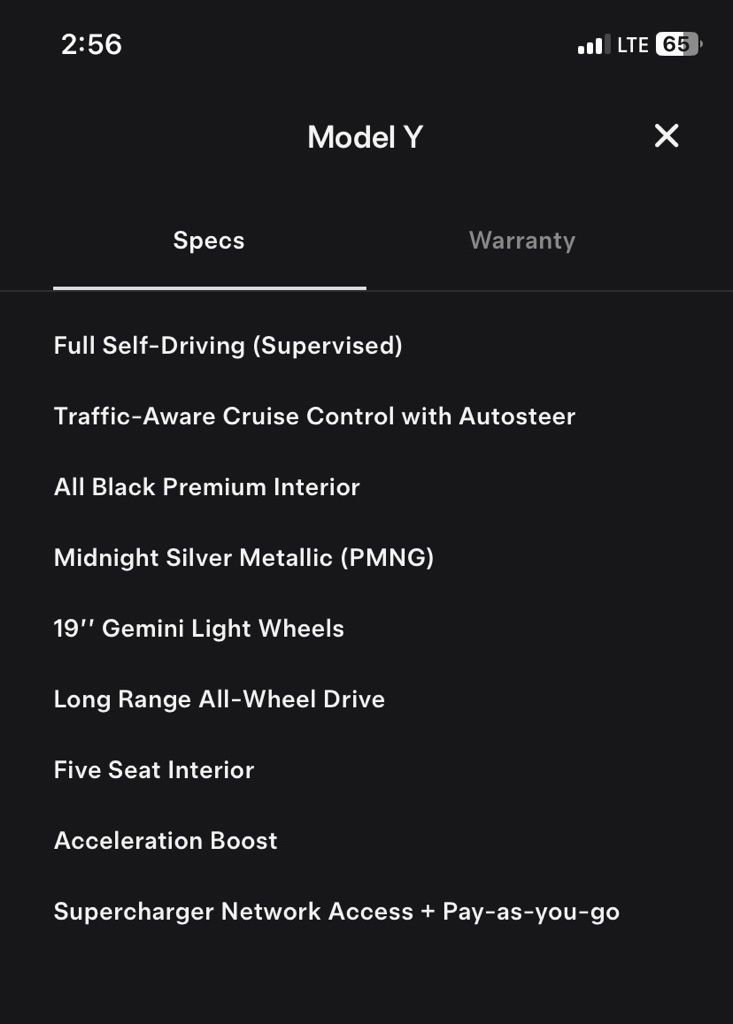Tap the Specs tab underline indicator
This screenshot has width=733, height=1024.
coord(208,290)
